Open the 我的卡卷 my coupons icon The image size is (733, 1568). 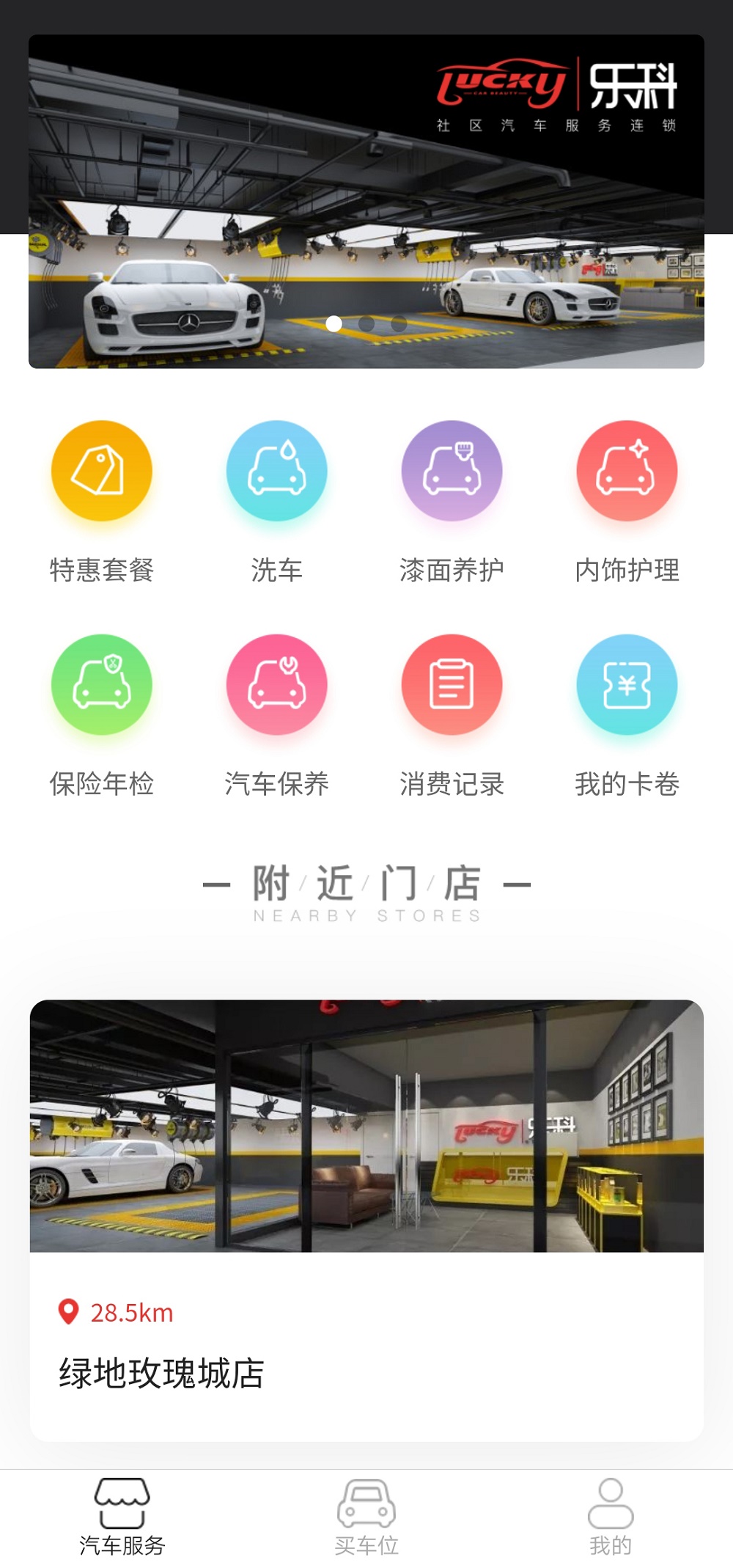(628, 684)
